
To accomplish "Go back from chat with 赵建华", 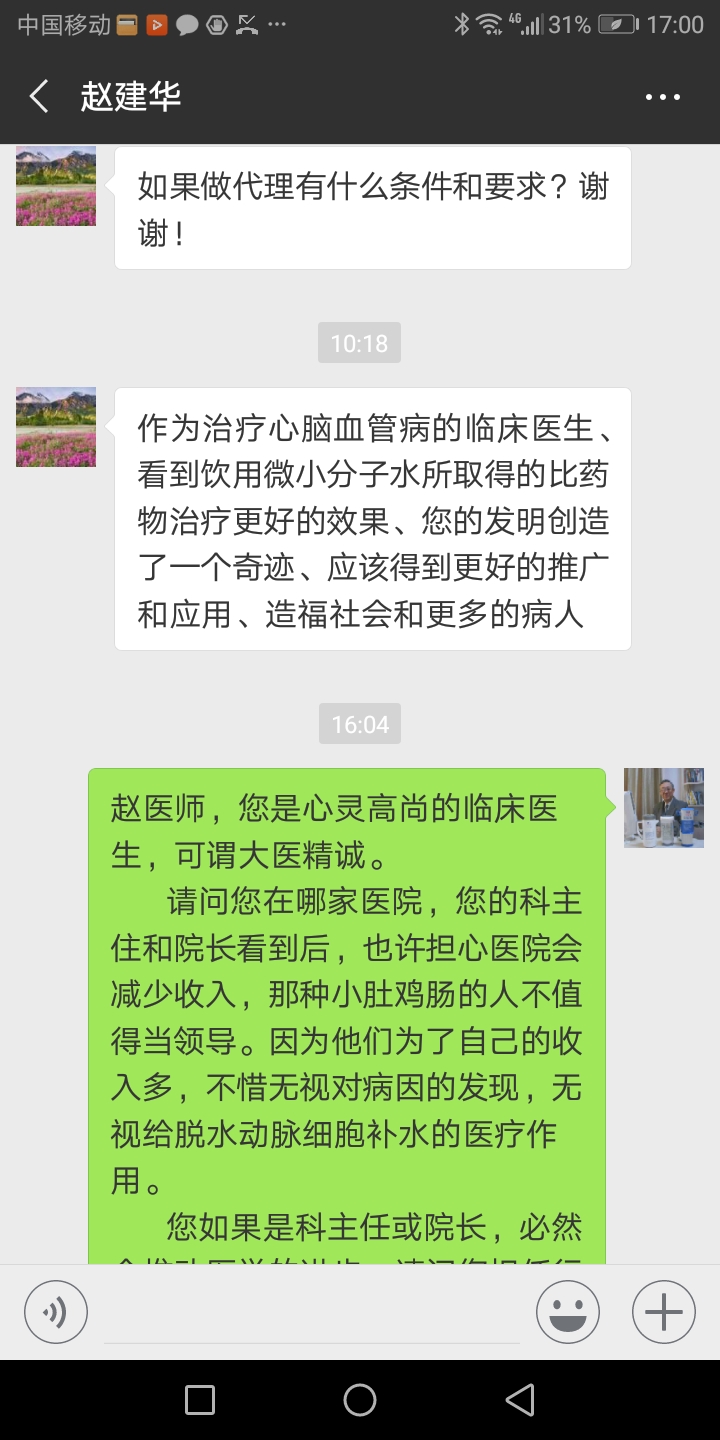I will (39, 97).
